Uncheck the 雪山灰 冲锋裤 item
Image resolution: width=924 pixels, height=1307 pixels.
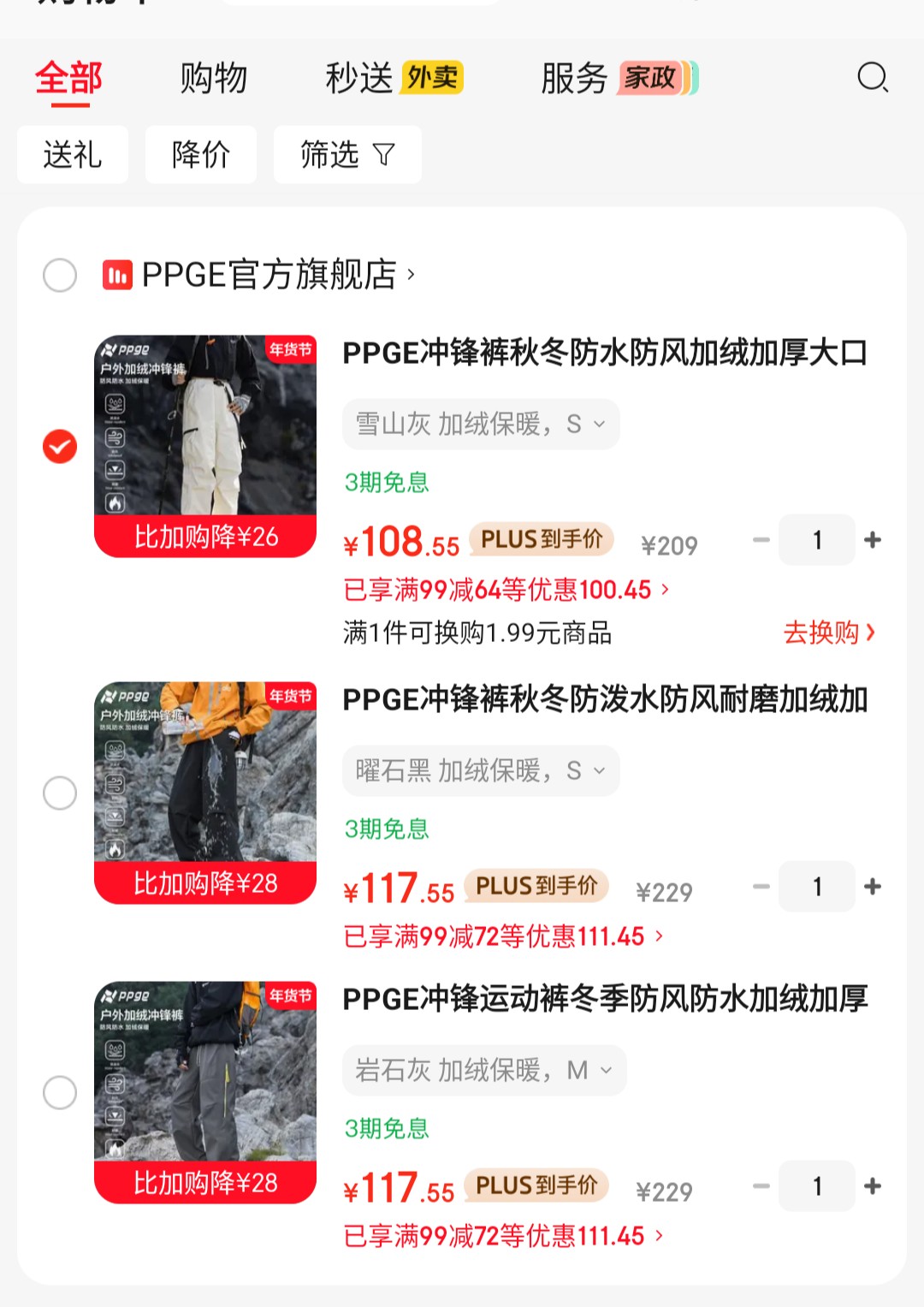60,447
